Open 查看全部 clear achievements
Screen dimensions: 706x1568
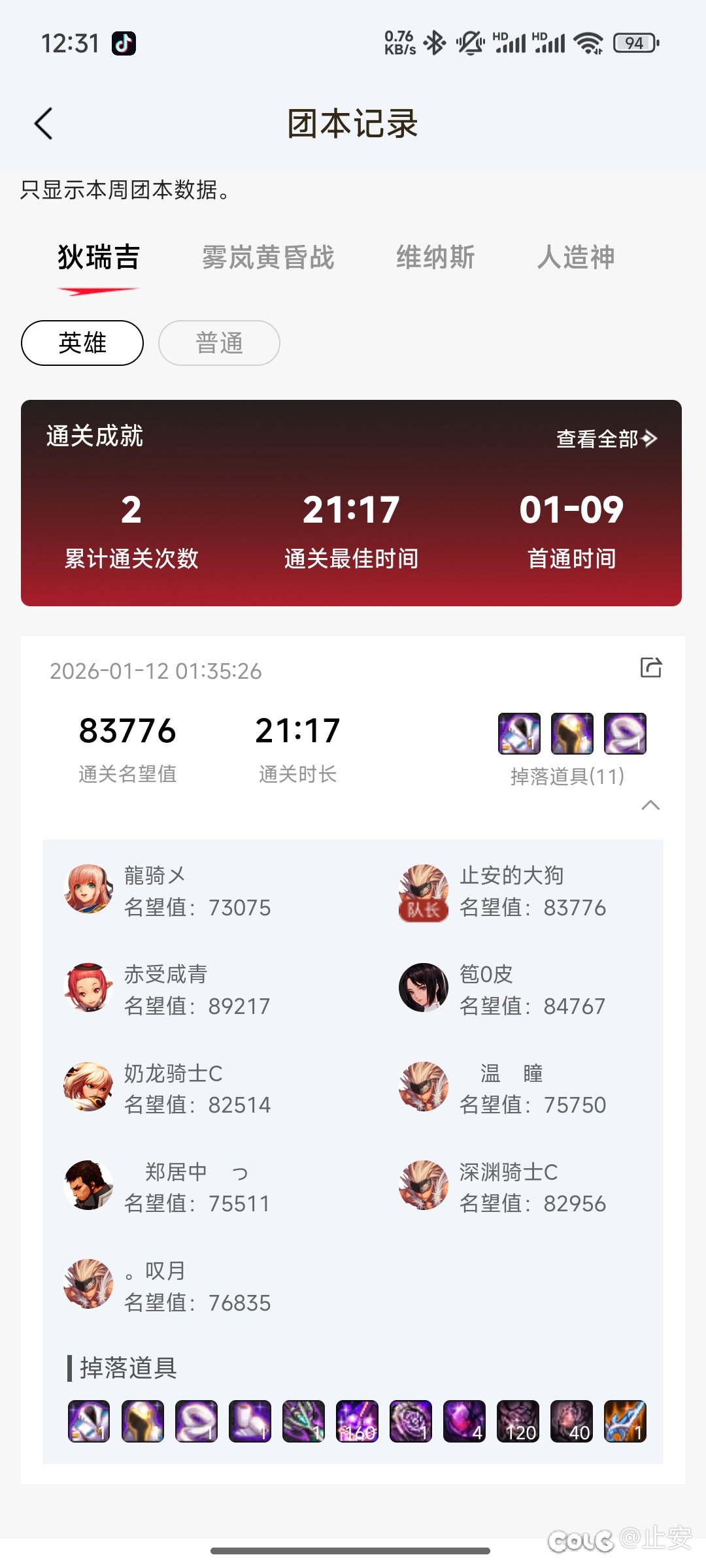tap(606, 438)
